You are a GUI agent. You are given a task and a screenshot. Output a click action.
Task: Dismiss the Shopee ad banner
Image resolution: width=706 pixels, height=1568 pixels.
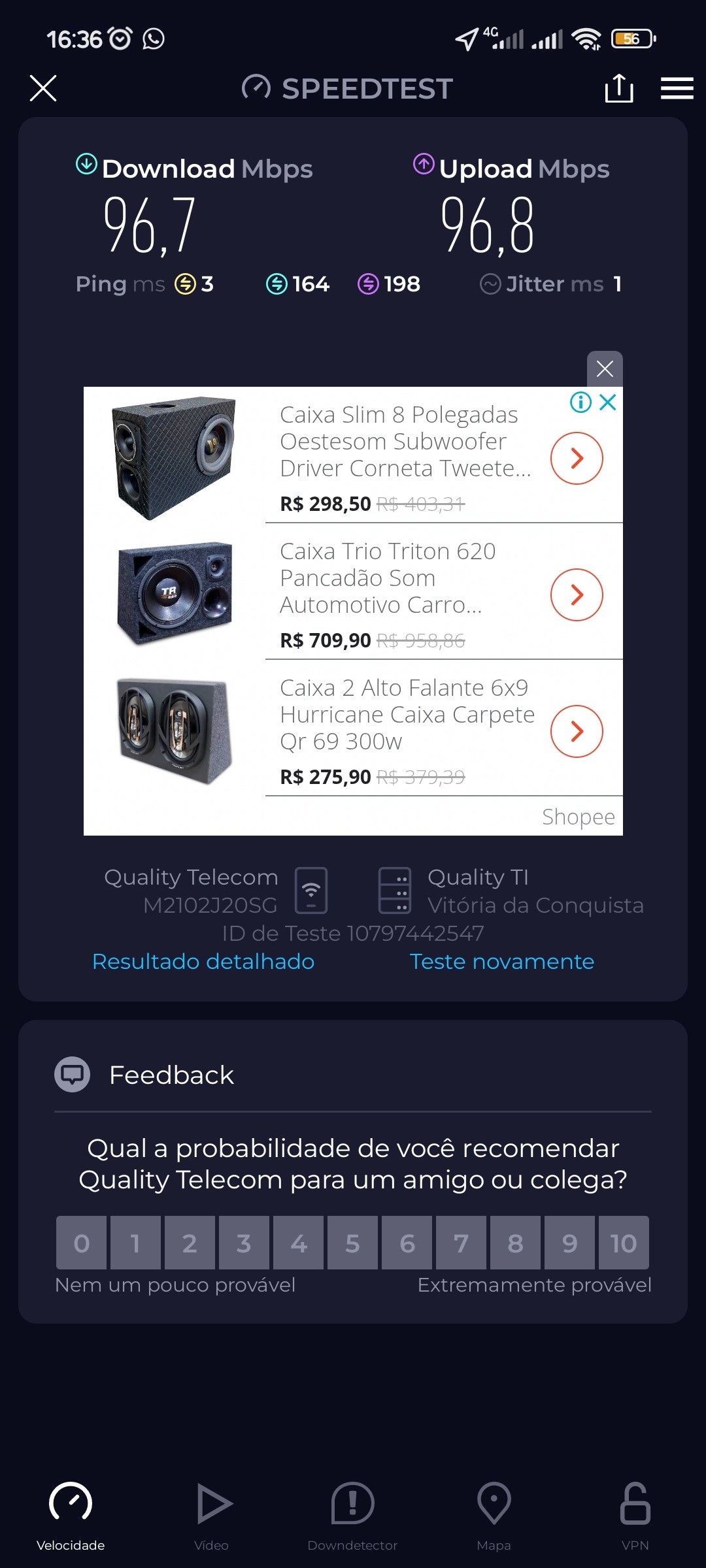pyautogui.click(x=605, y=369)
